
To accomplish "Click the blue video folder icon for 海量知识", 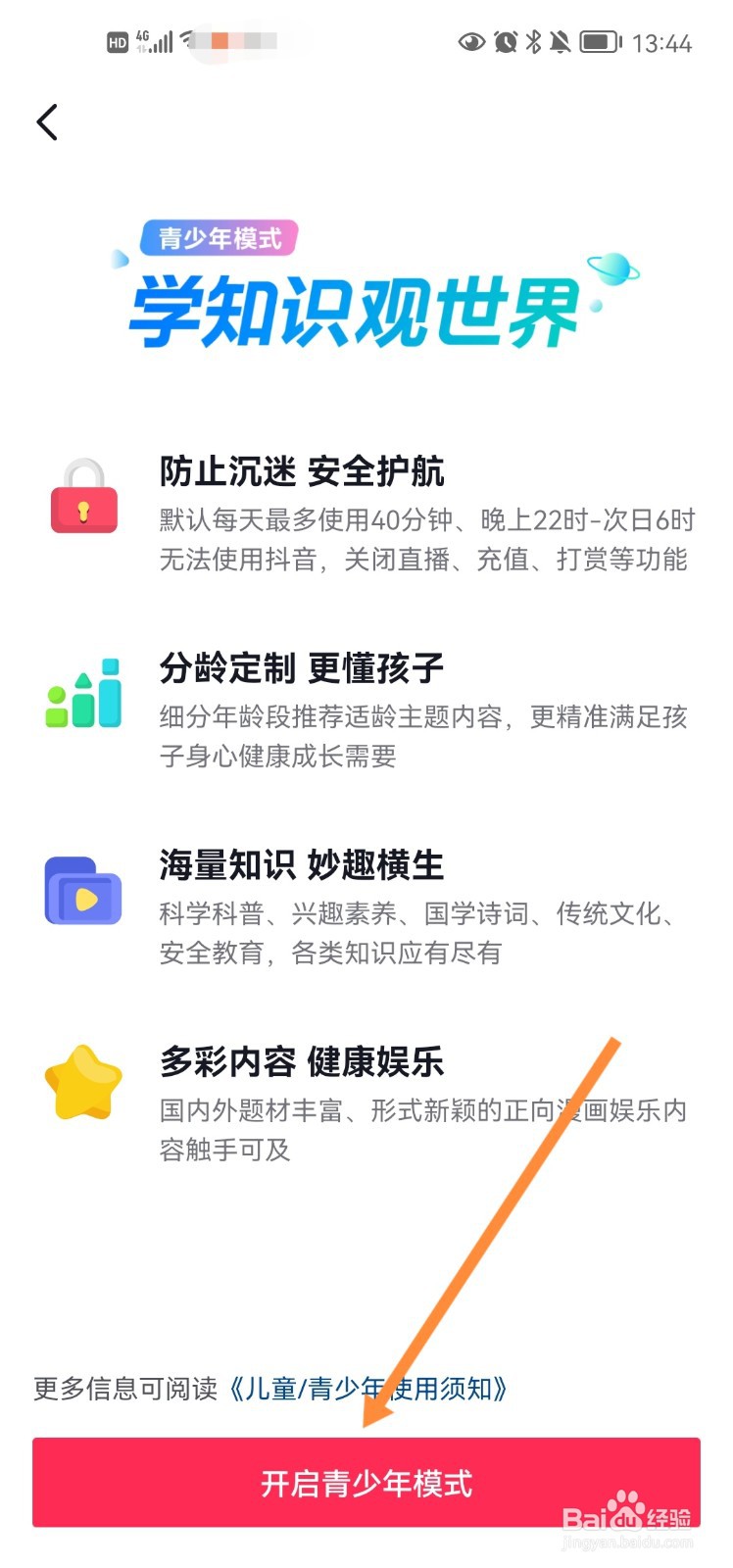I will point(83,892).
